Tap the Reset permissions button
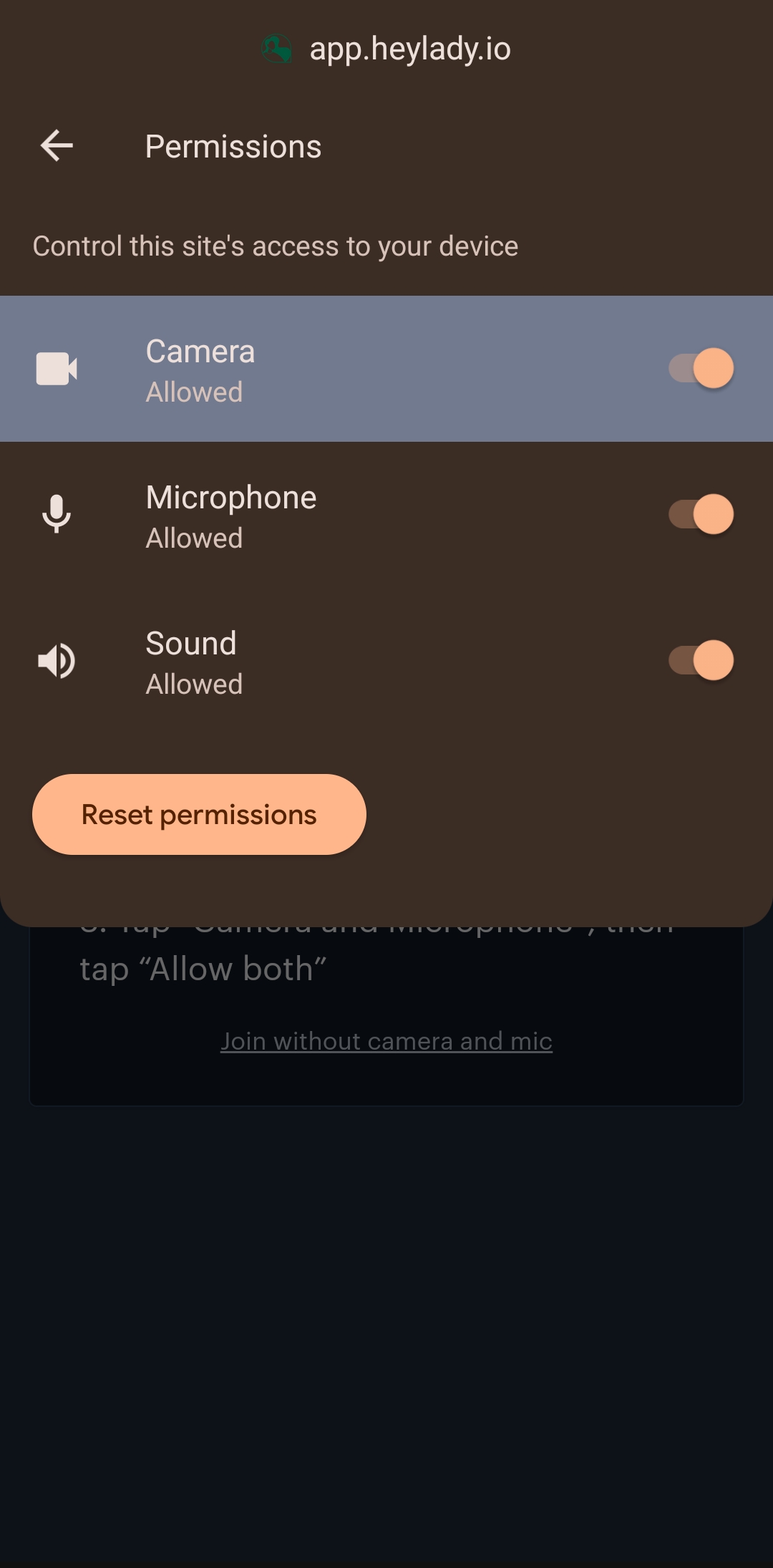This screenshot has width=773, height=1568. (199, 815)
